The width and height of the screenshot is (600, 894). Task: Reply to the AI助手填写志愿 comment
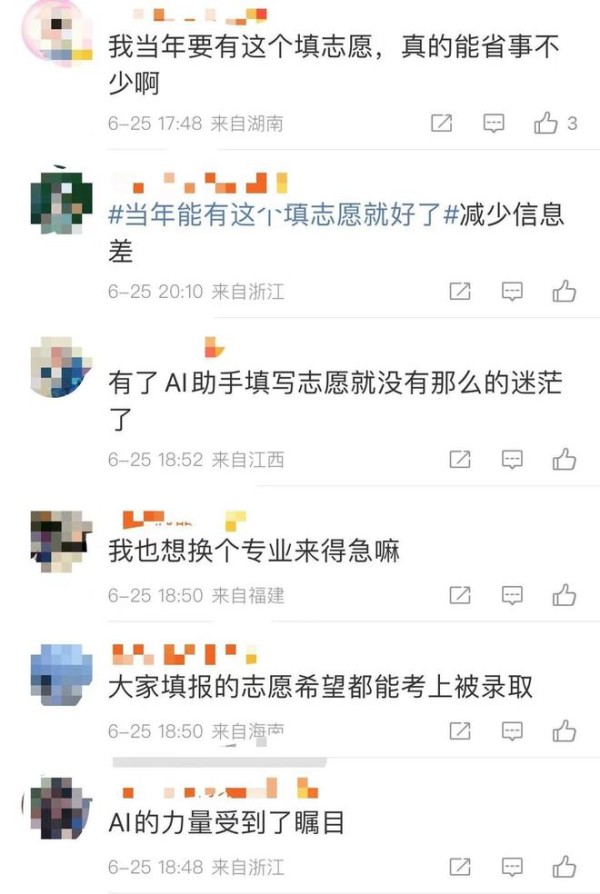pos(511,460)
